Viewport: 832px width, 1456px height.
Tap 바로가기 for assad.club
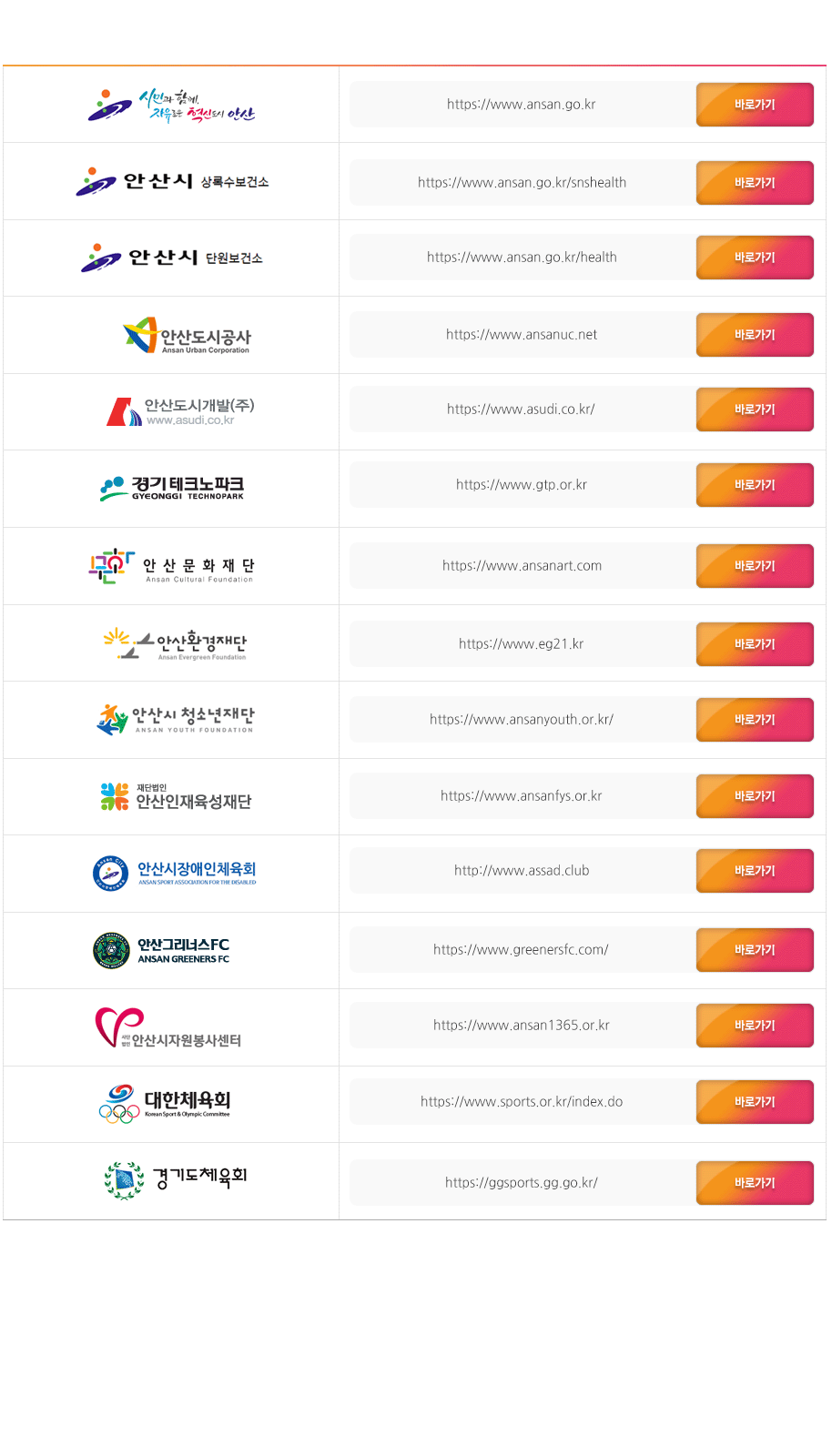click(x=755, y=871)
